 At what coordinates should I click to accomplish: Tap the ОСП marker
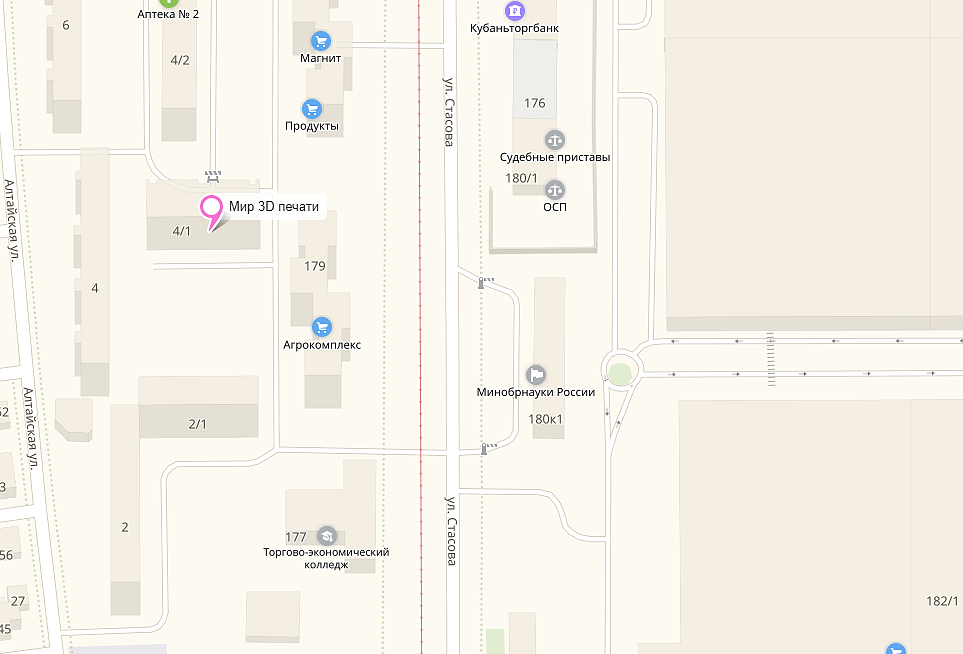pyautogui.click(x=554, y=190)
